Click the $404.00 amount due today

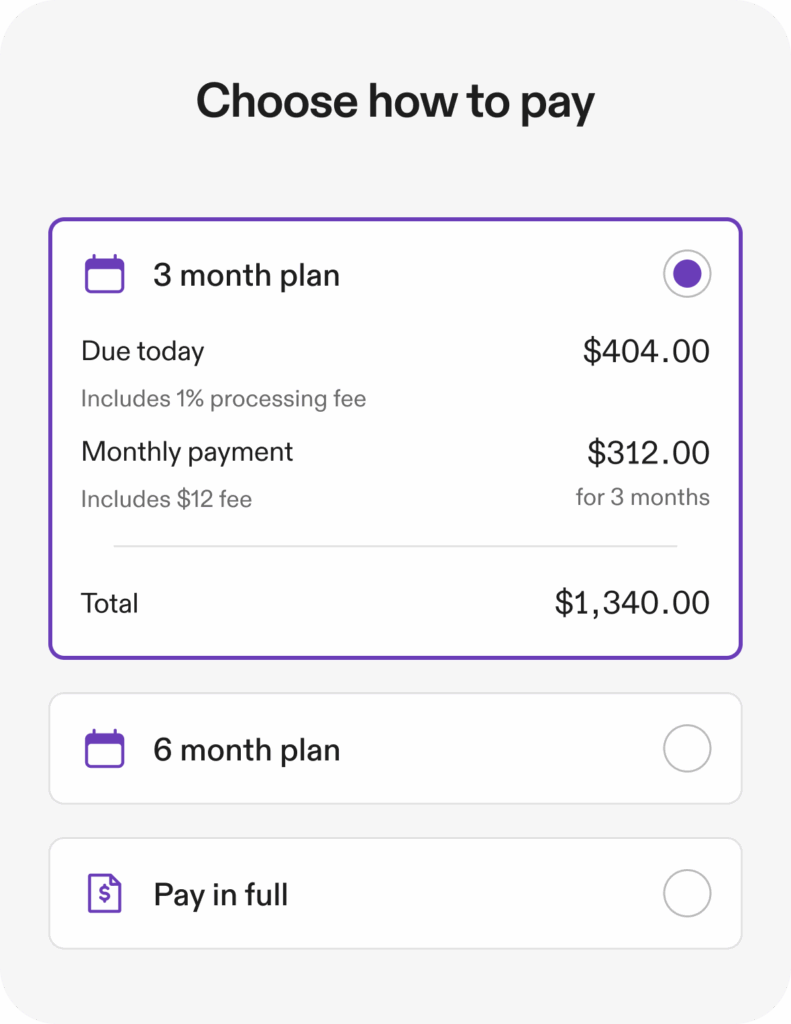click(x=645, y=351)
